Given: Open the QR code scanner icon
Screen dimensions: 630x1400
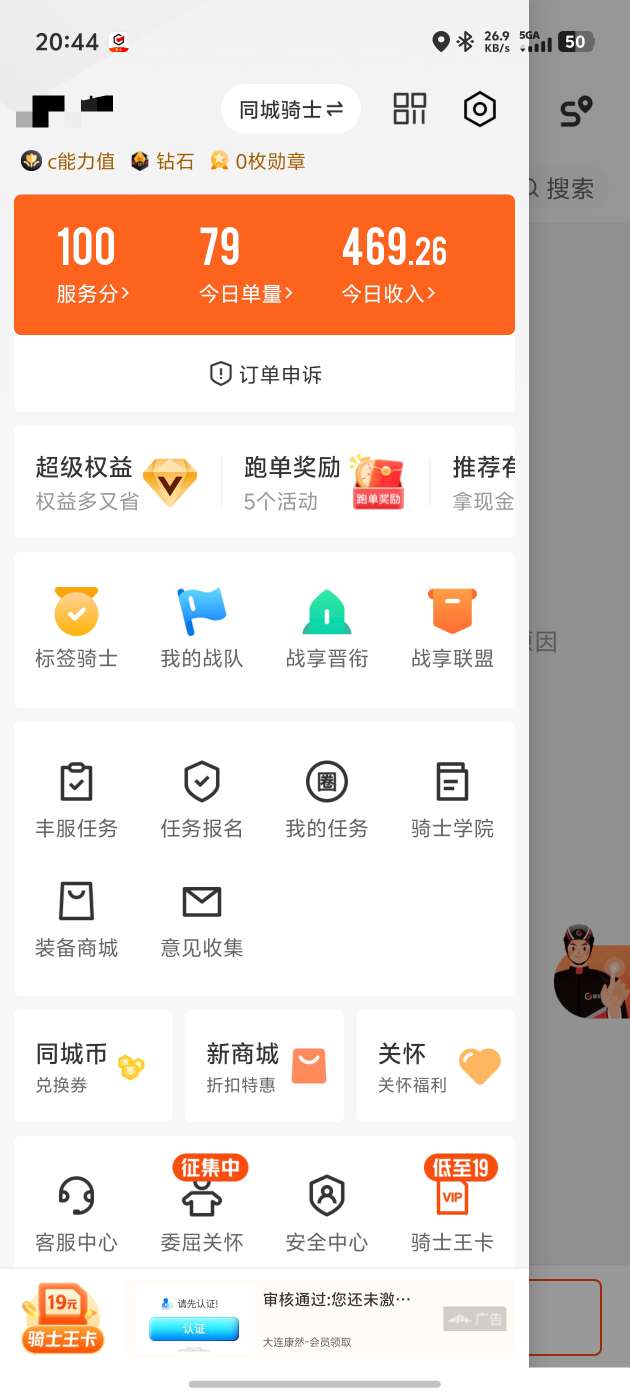Looking at the screenshot, I should tap(410, 109).
